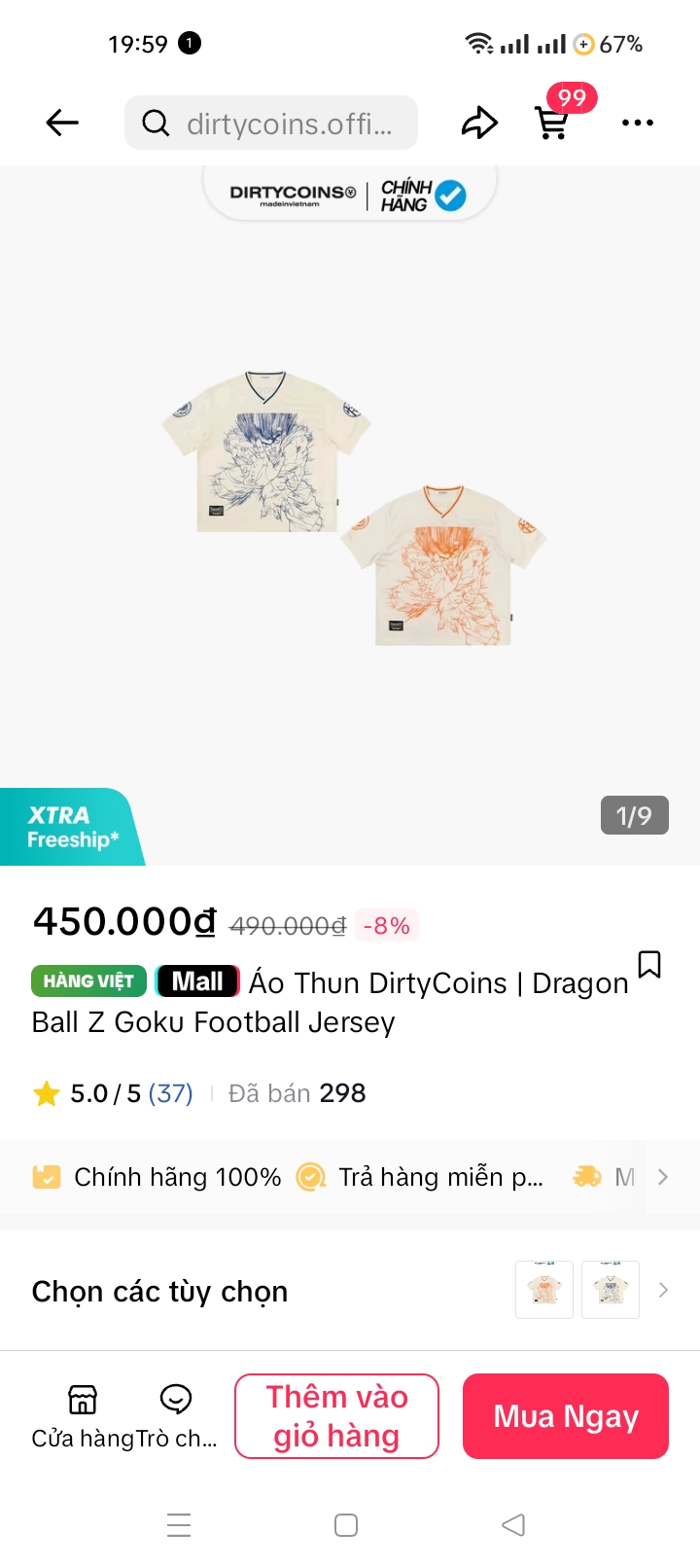Select the orange shirt variant thumbnail

pos(544,1290)
